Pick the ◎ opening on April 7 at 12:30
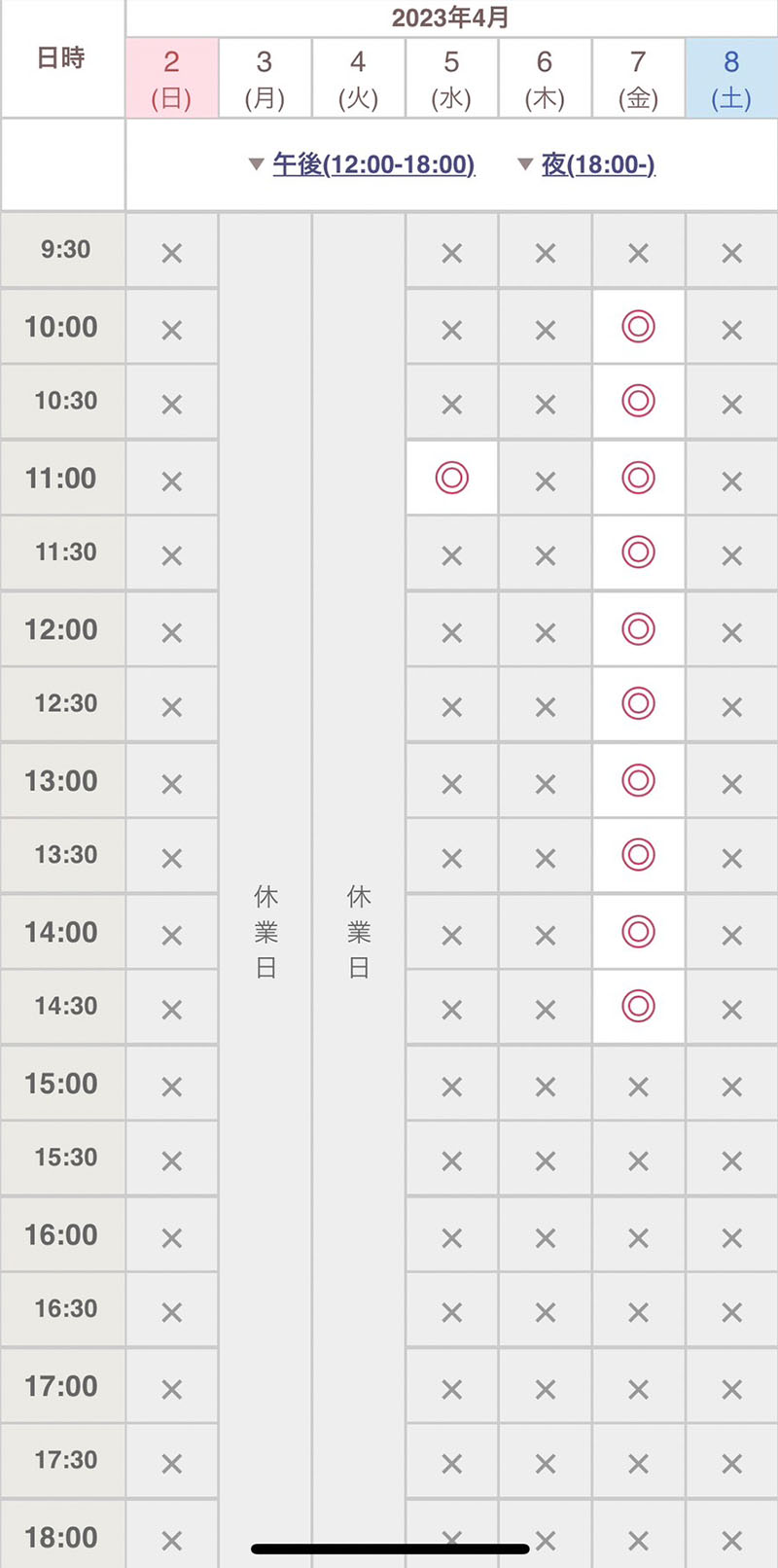Viewport: 778px width, 1568px height. 638,704
